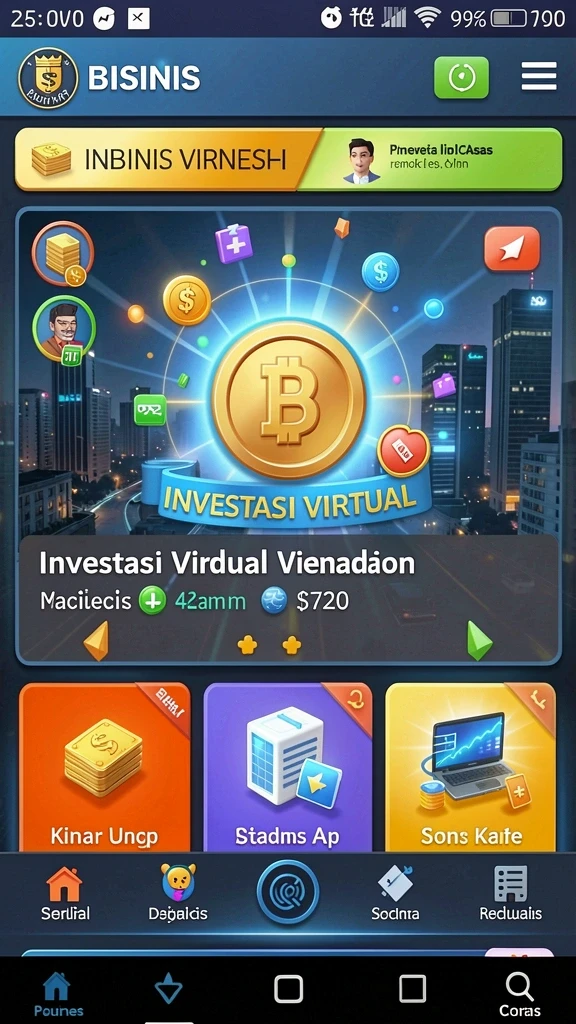The height and width of the screenshot is (1024, 576).
Task: Open the Kinar Uncp card
Action: coord(104,767)
